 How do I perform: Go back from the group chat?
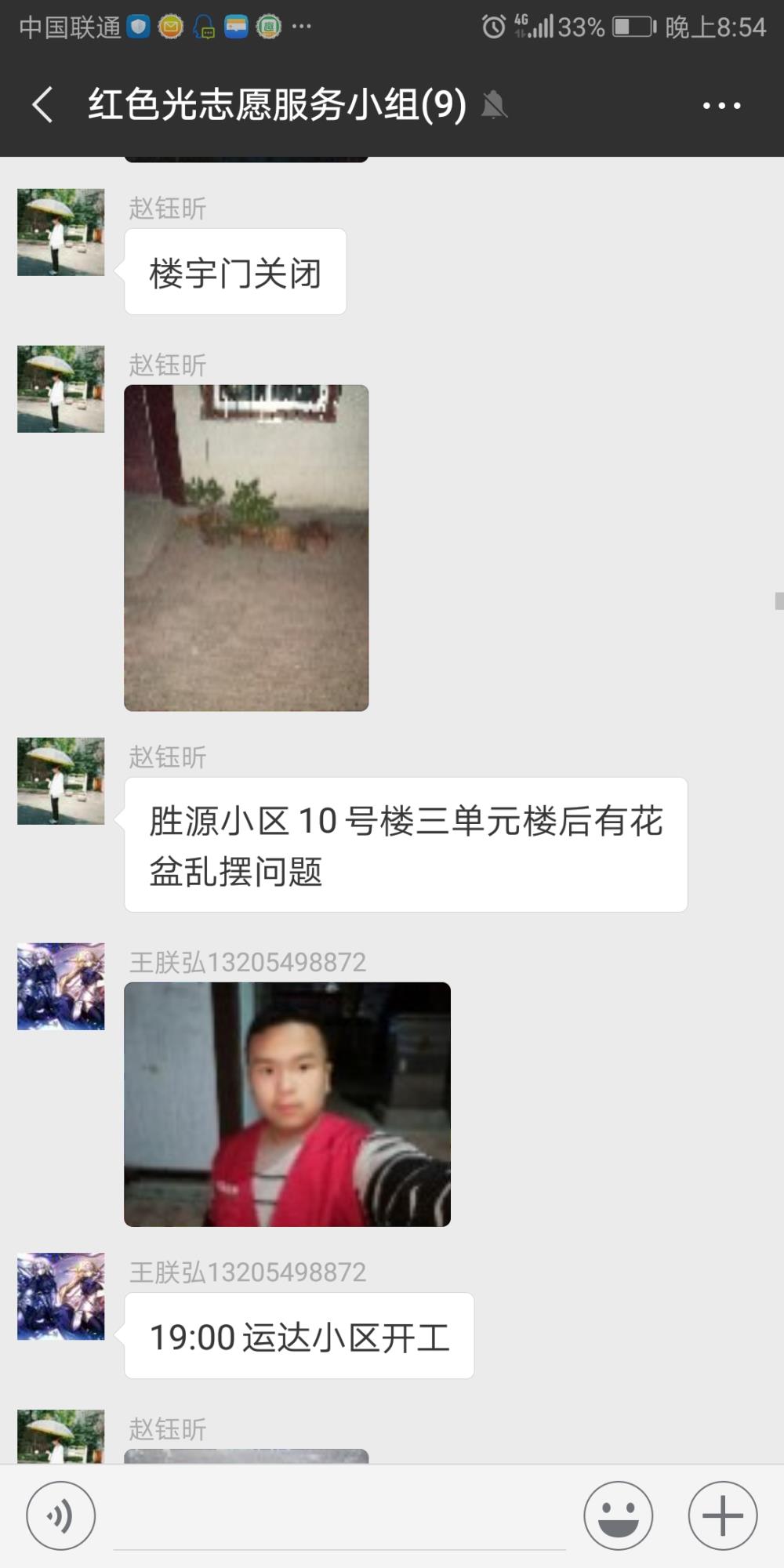point(42,105)
